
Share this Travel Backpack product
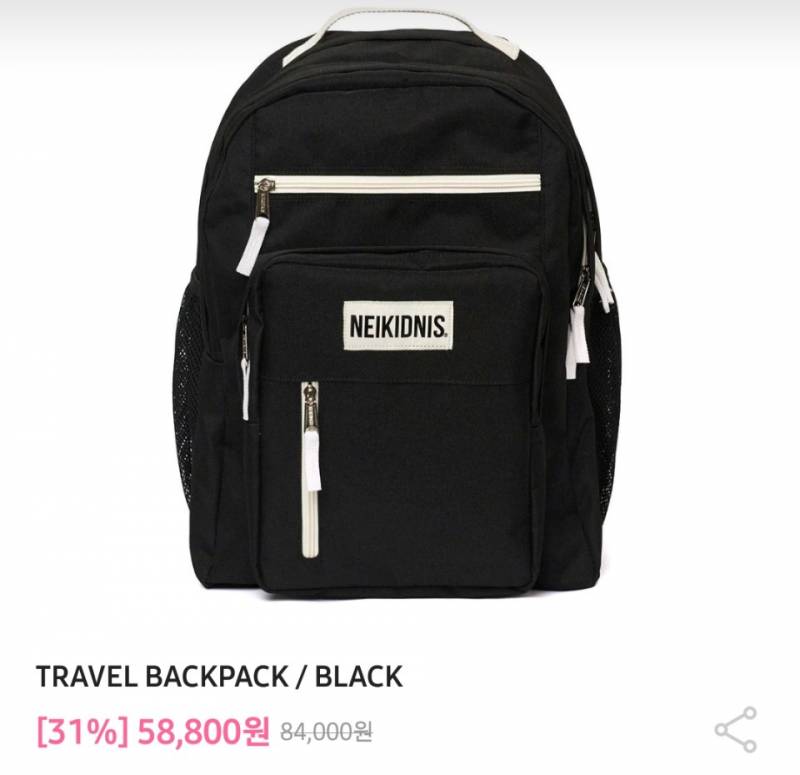coord(735,729)
